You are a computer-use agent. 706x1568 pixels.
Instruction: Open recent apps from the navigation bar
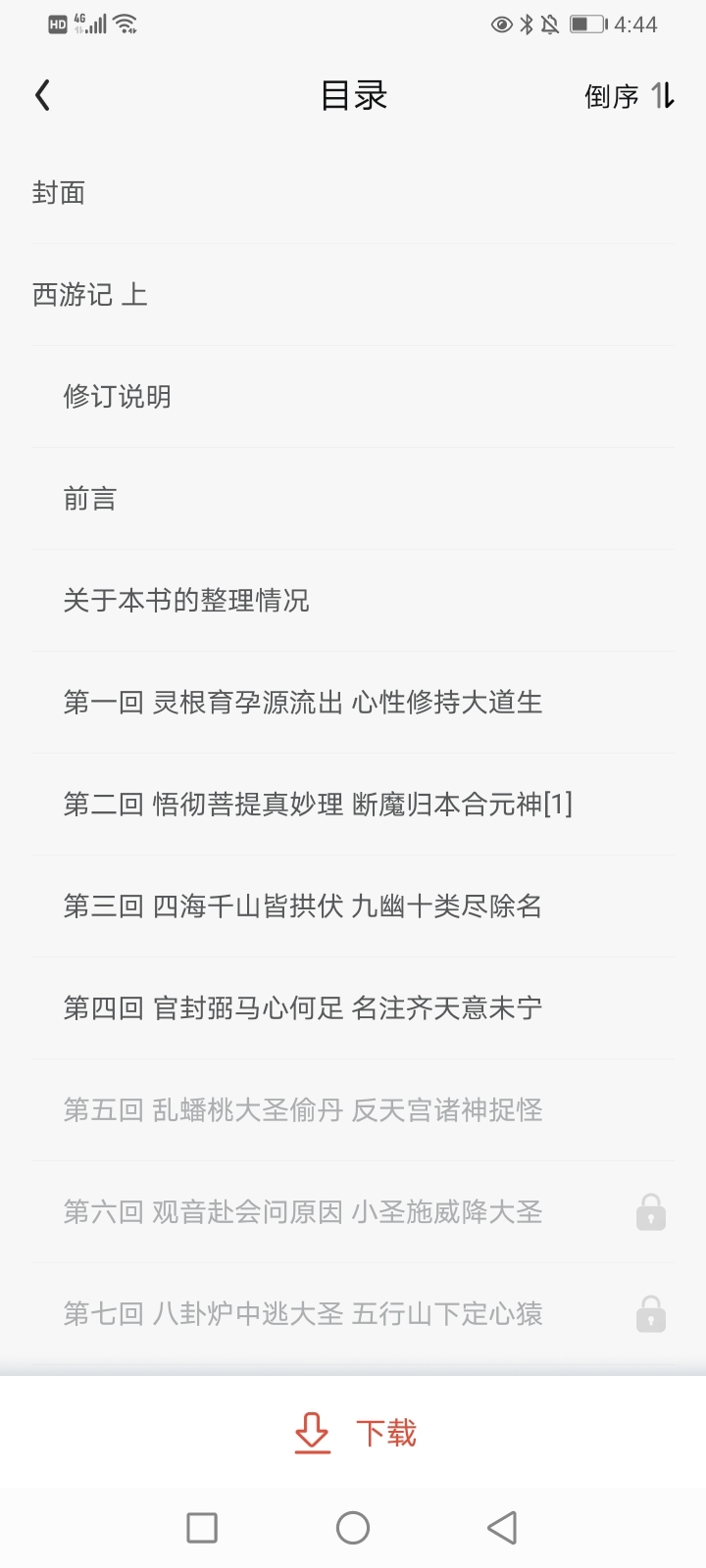pyautogui.click(x=202, y=1527)
